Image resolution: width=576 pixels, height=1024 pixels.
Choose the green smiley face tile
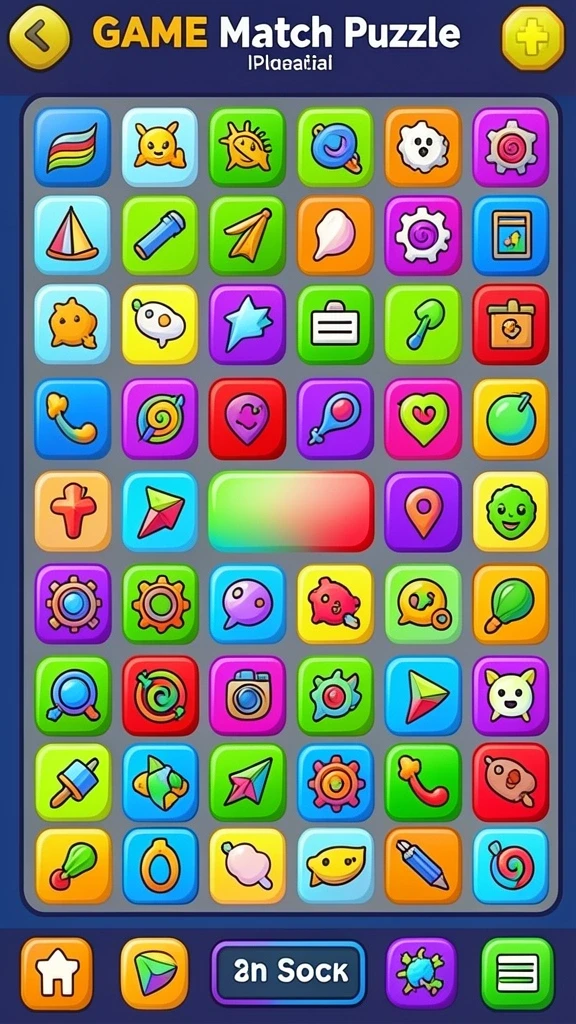(x=511, y=512)
